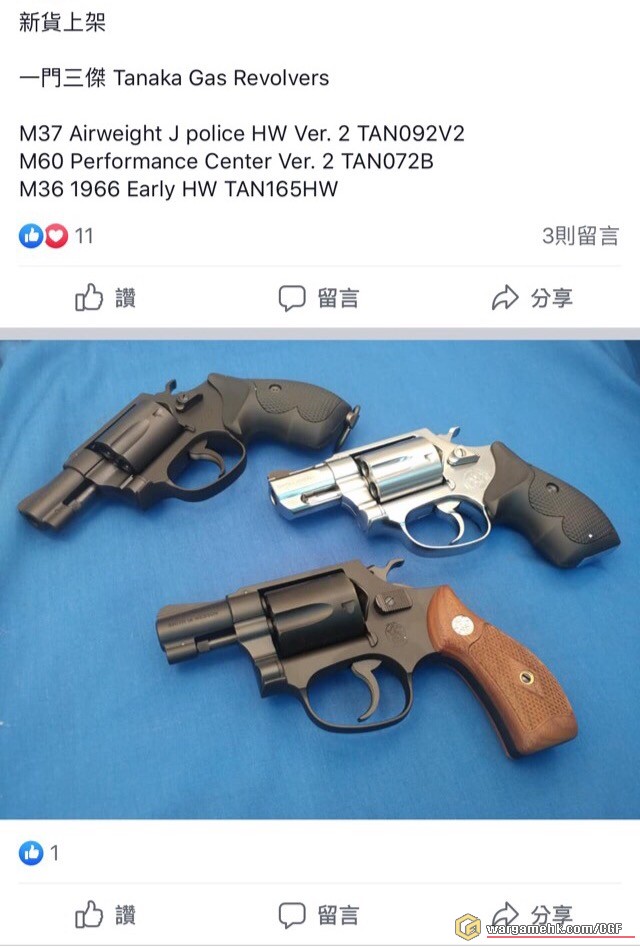Comment on the revolvers photo
This screenshot has width=640, height=947.
pos(318,914)
